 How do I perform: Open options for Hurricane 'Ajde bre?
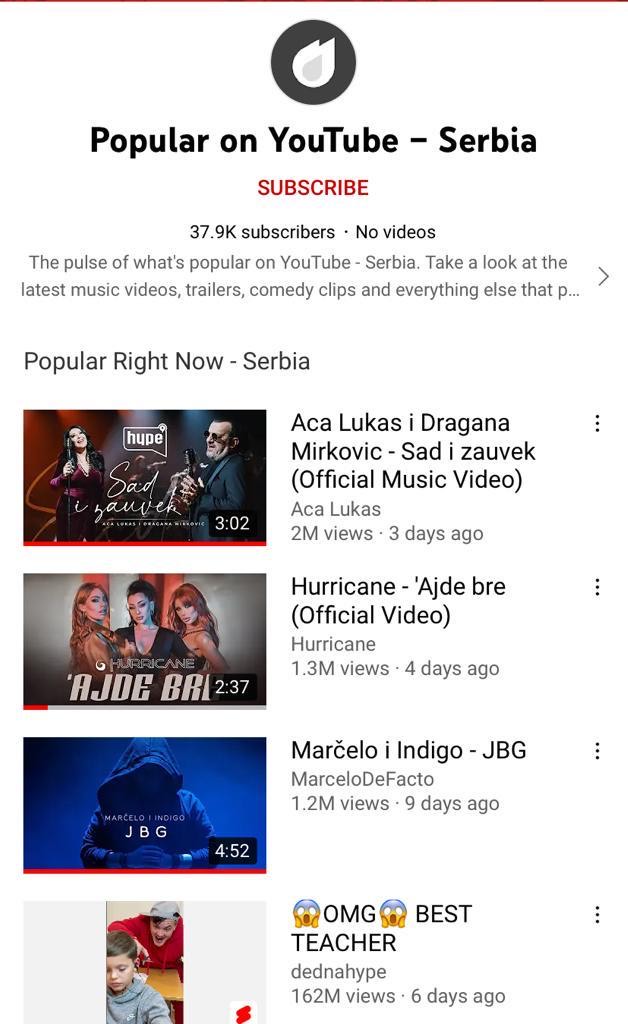(x=597, y=587)
